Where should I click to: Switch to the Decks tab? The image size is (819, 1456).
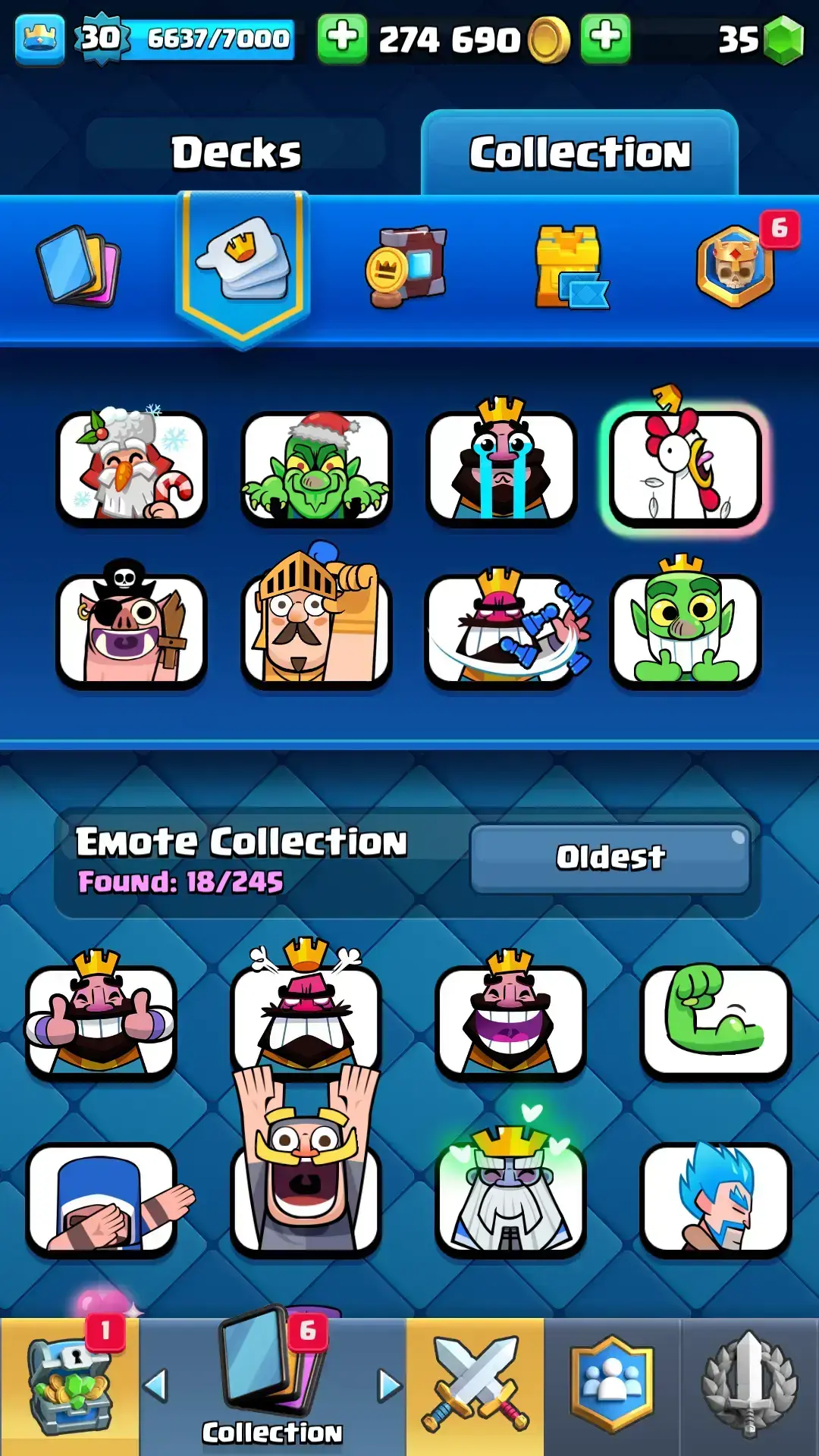(235, 152)
